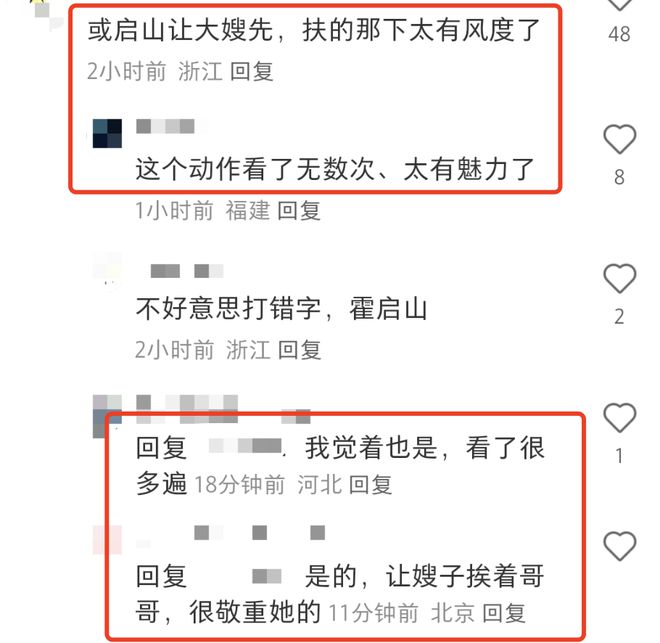Open the avatar beside "这个动作看了无数次" comment

coord(107,131)
